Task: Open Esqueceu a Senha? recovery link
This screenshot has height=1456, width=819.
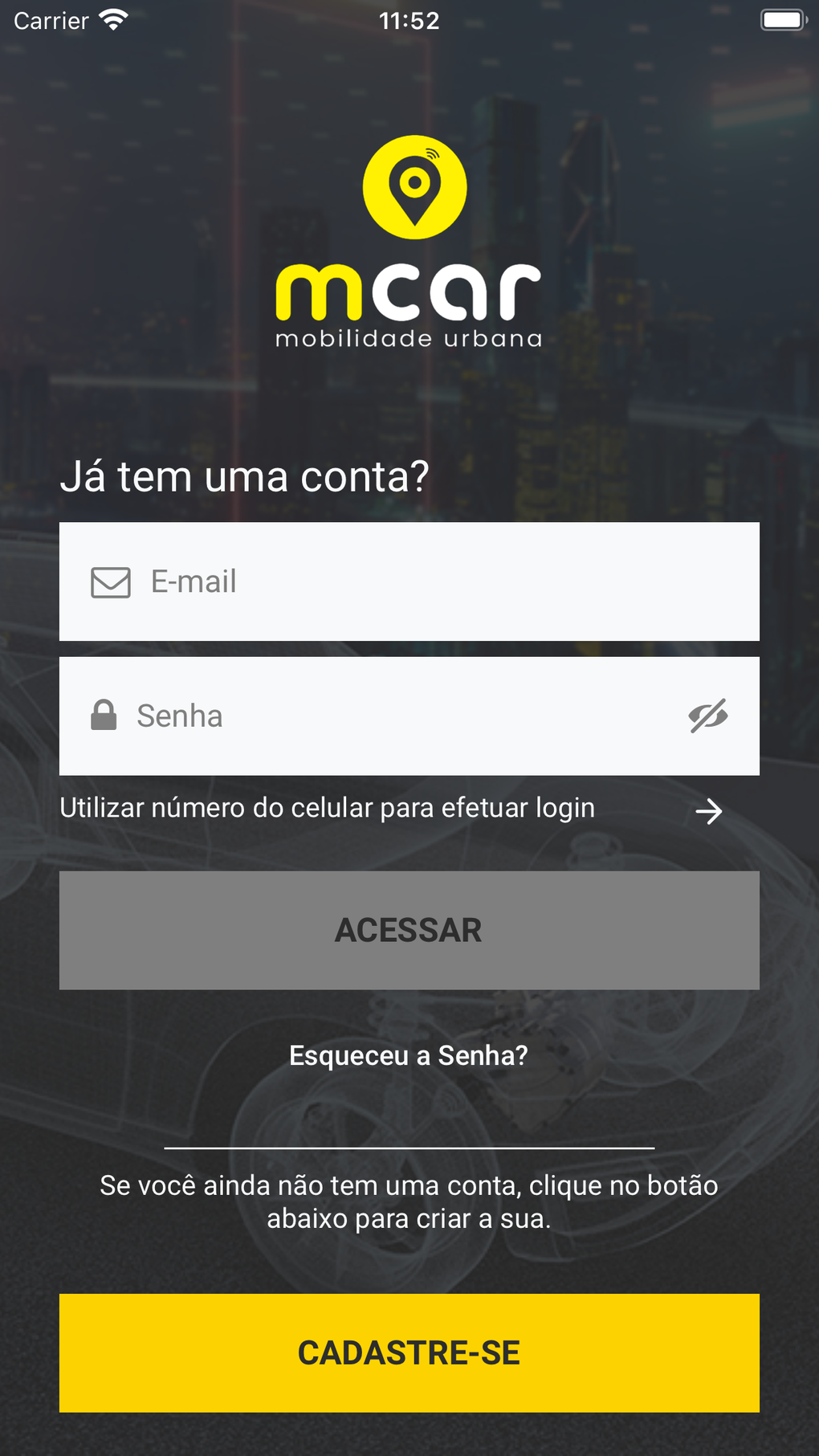Action: pyautogui.click(x=409, y=1056)
